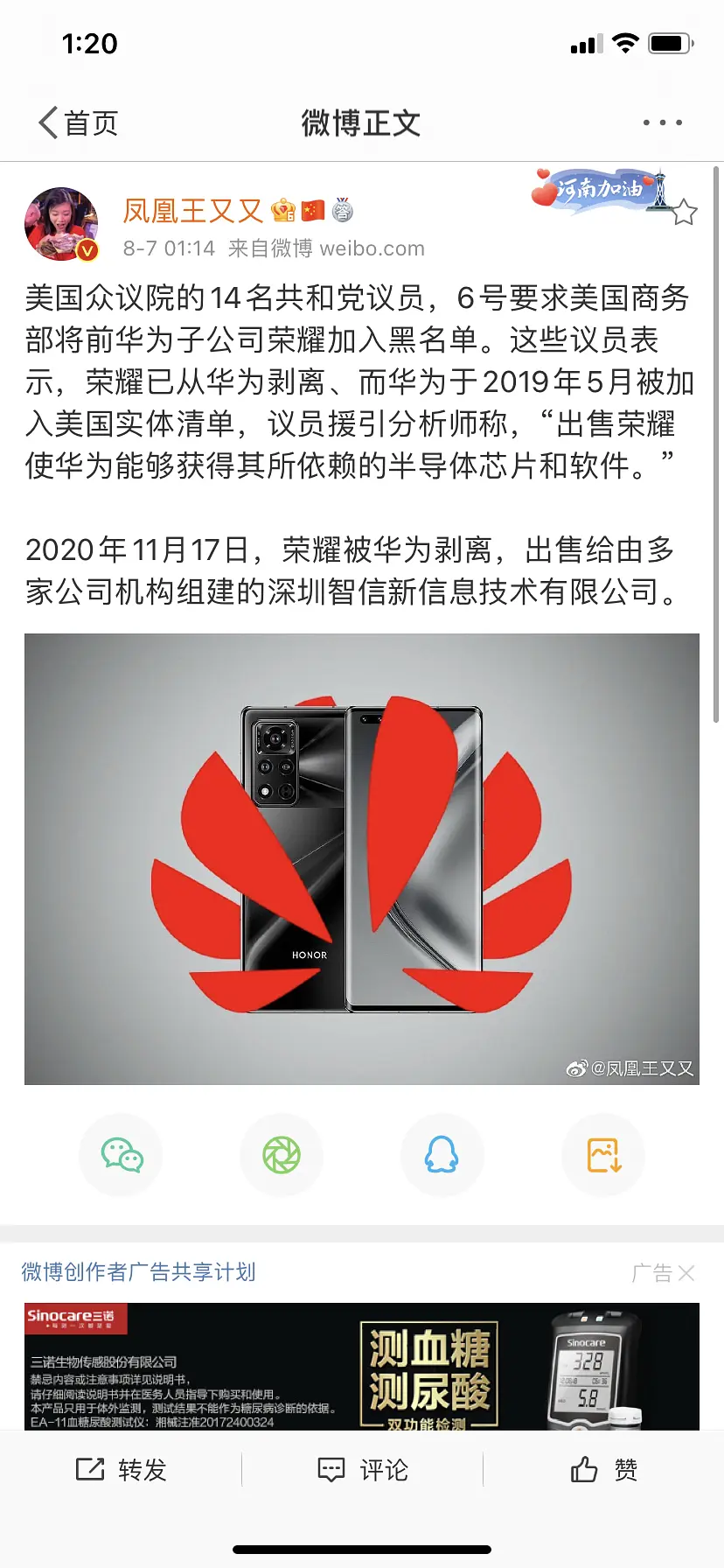This screenshot has width=724, height=1568.
Task: Go back to 首页
Action: tap(79, 122)
